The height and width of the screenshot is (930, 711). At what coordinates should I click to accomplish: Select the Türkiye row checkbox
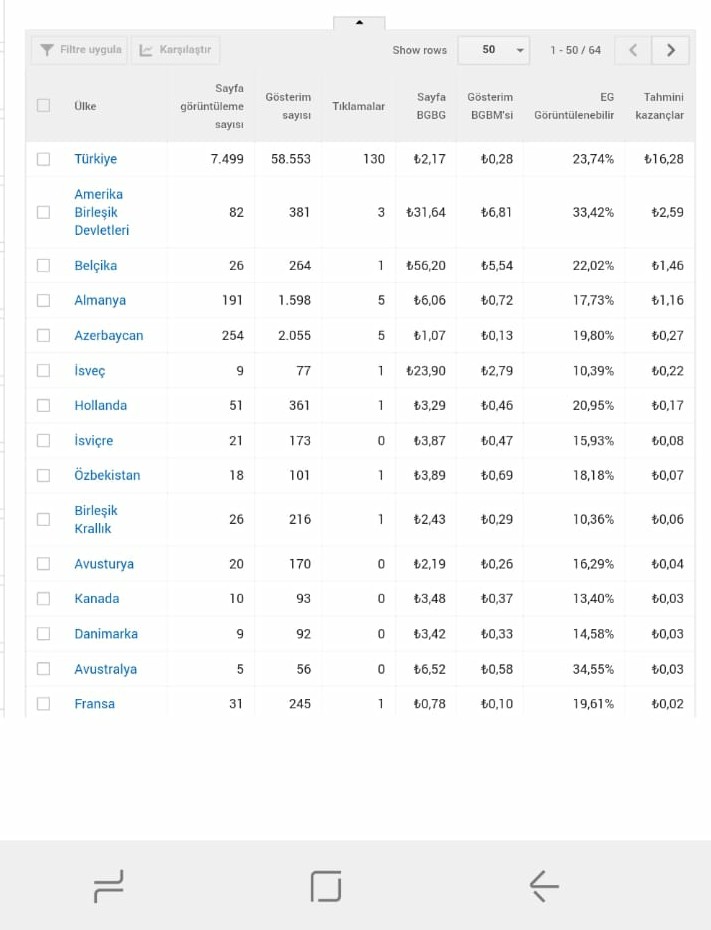click(43, 159)
